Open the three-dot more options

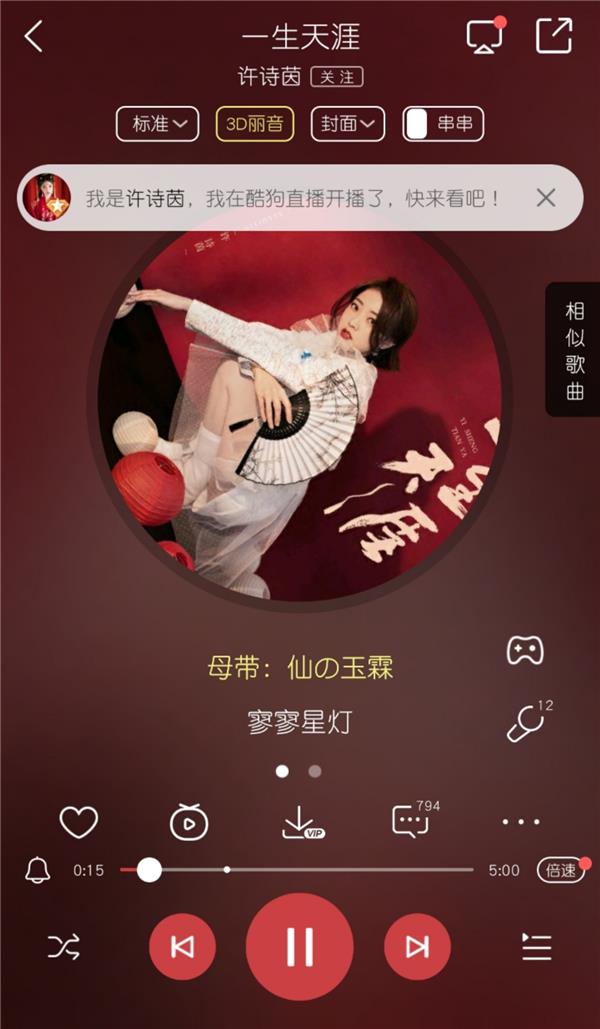coord(521,822)
